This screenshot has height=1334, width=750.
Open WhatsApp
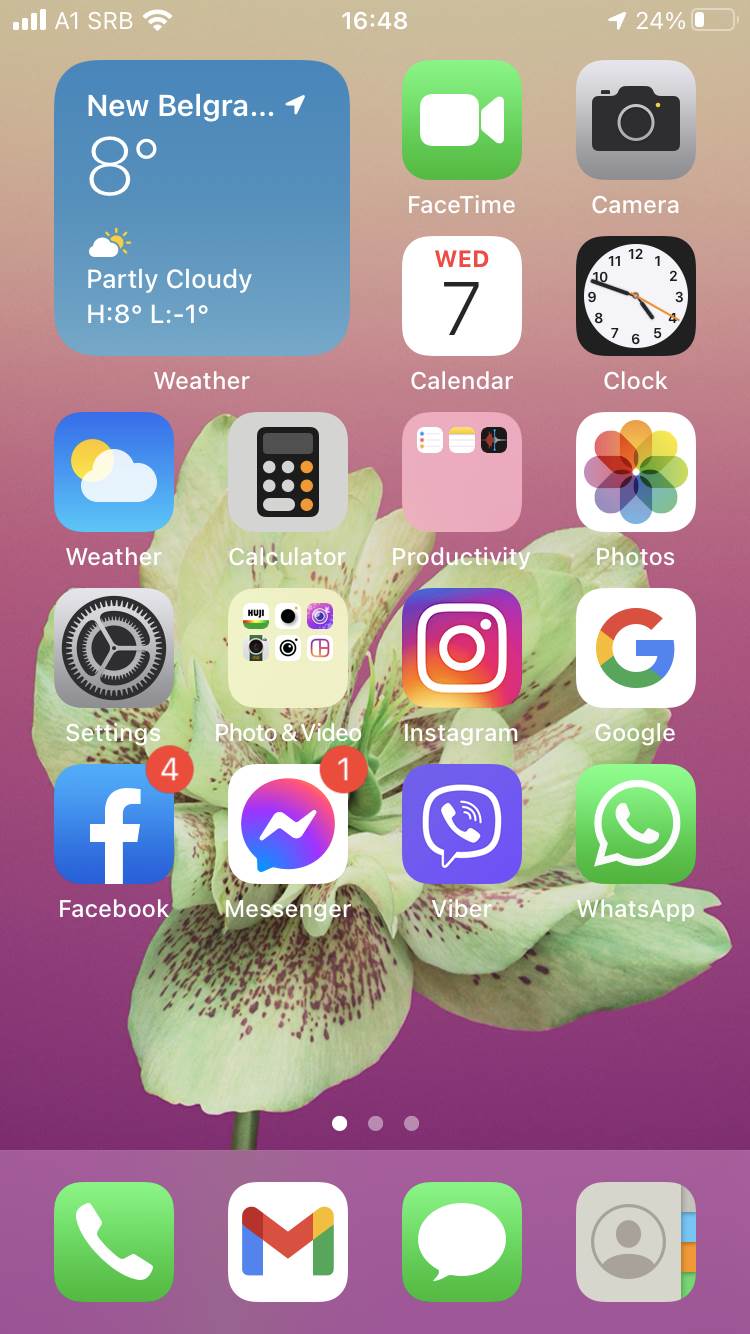click(x=635, y=824)
